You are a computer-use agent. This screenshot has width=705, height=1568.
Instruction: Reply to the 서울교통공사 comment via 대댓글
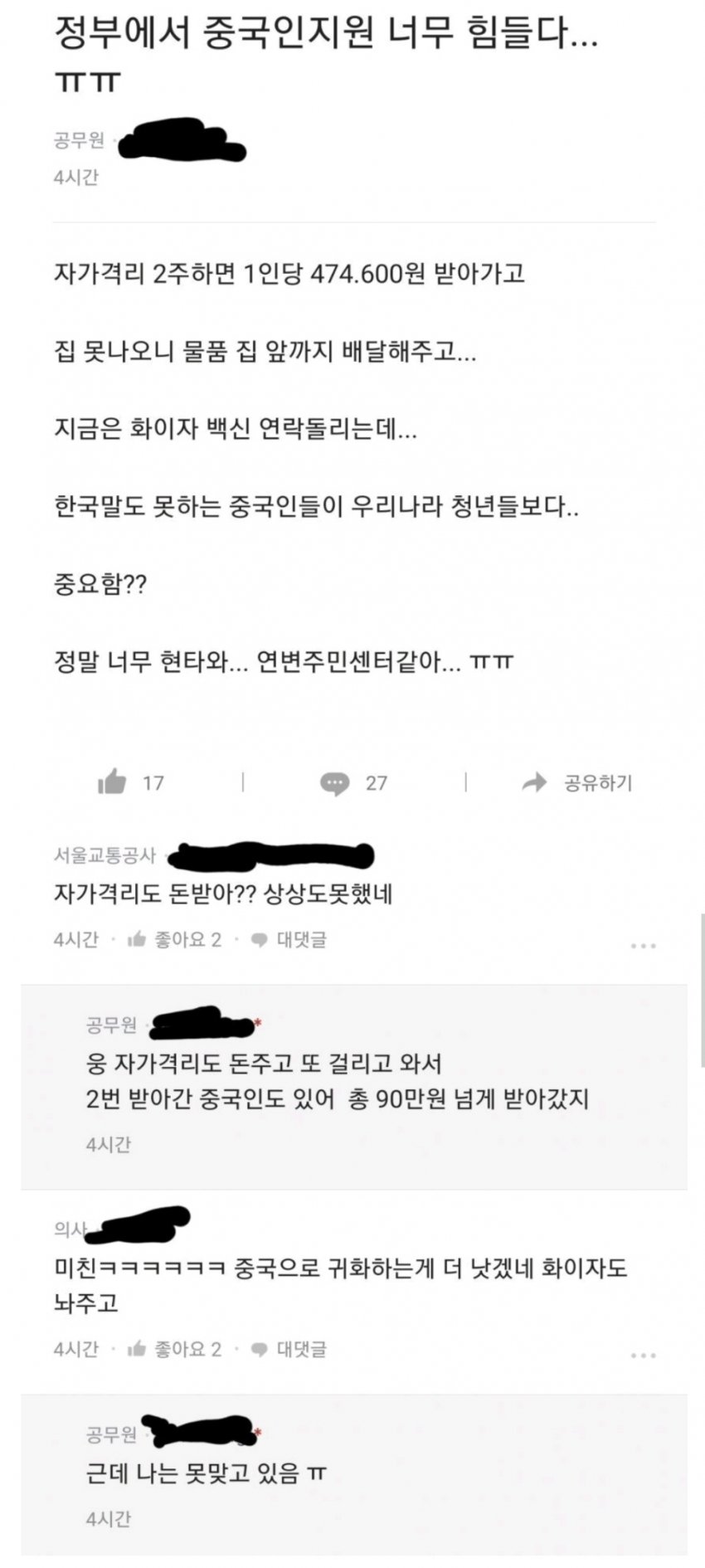[x=289, y=939]
